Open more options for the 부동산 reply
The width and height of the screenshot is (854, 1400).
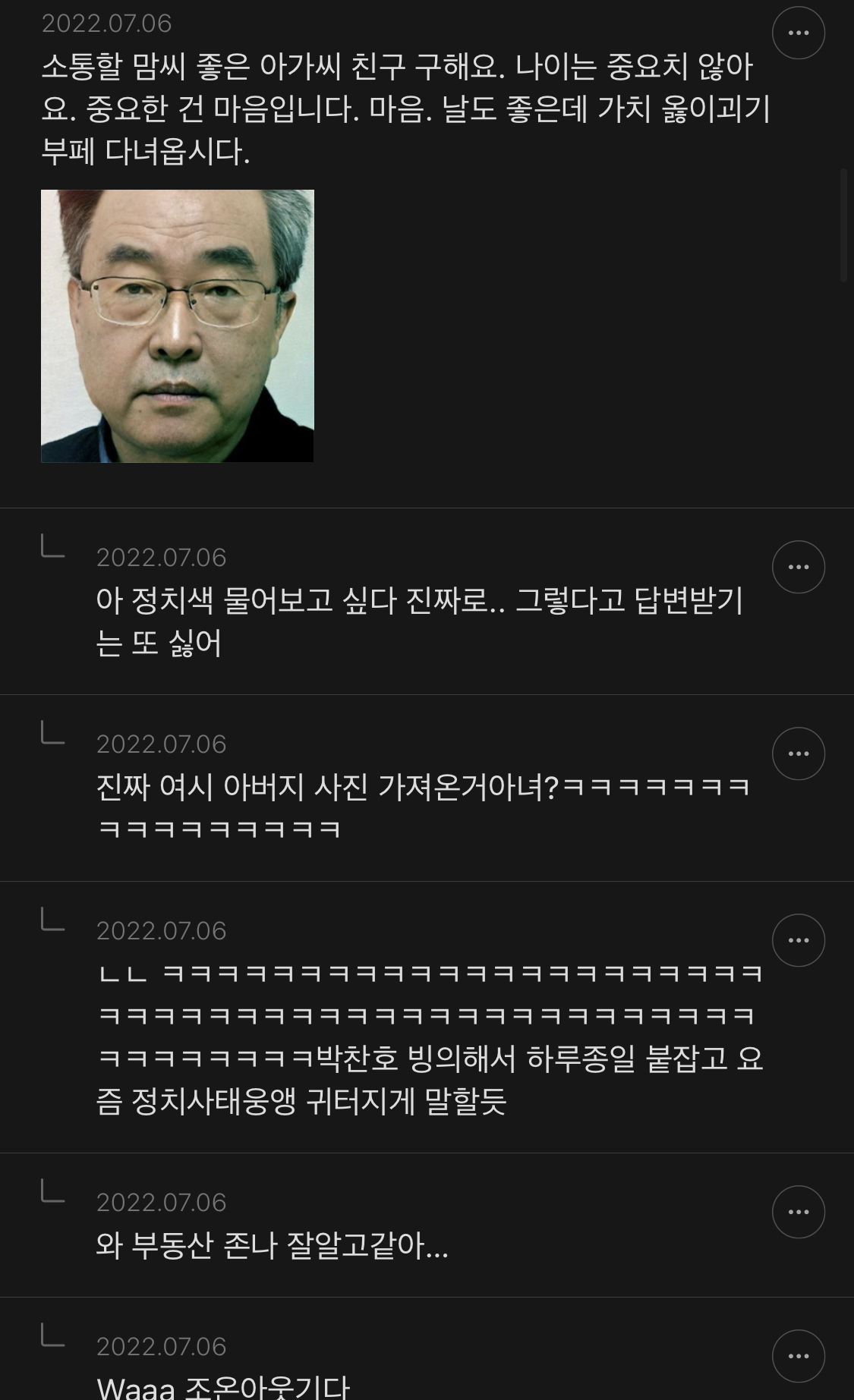pyautogui.click(x=799, y=1212)
